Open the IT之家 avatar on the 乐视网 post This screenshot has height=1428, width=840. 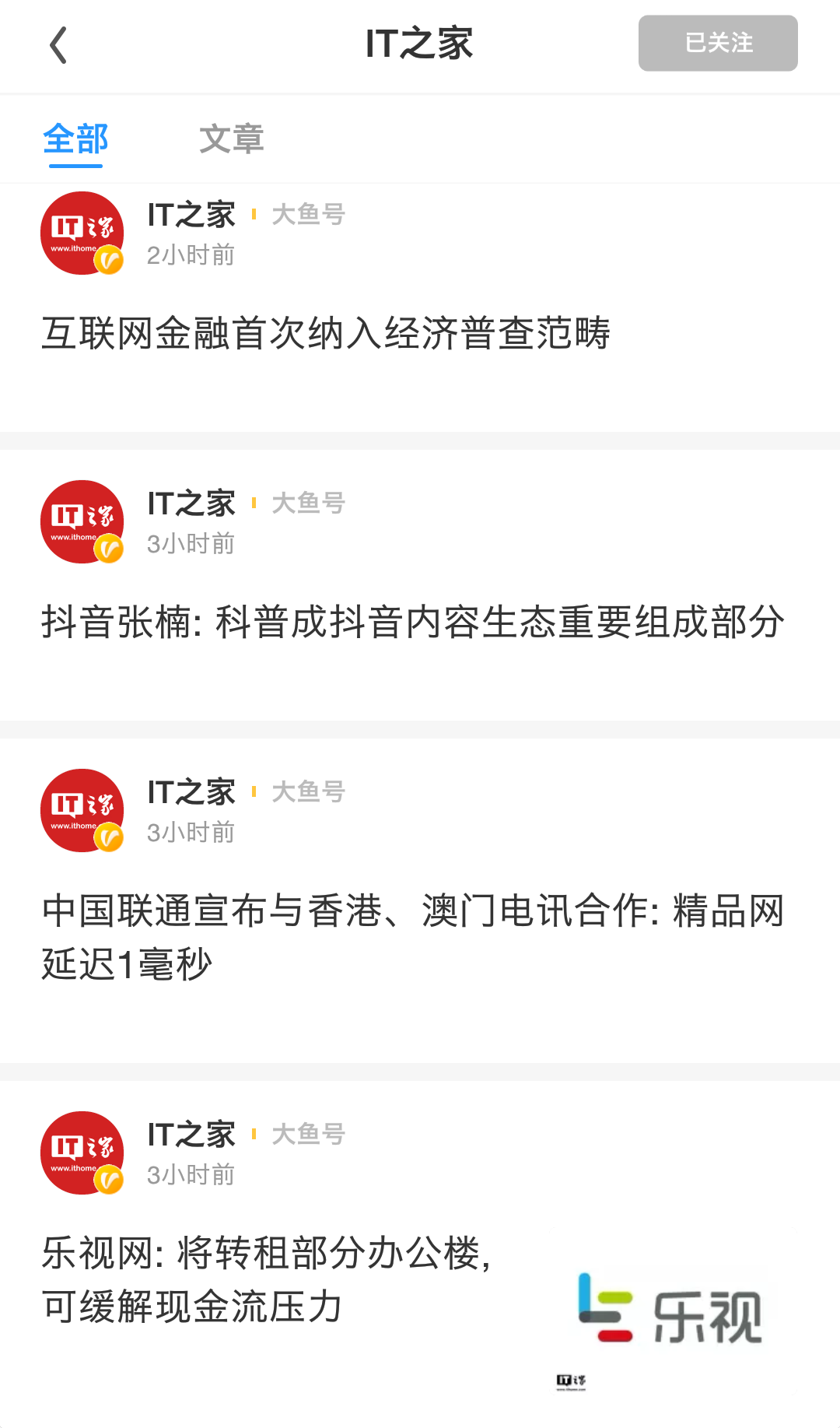coord(82,1153)
